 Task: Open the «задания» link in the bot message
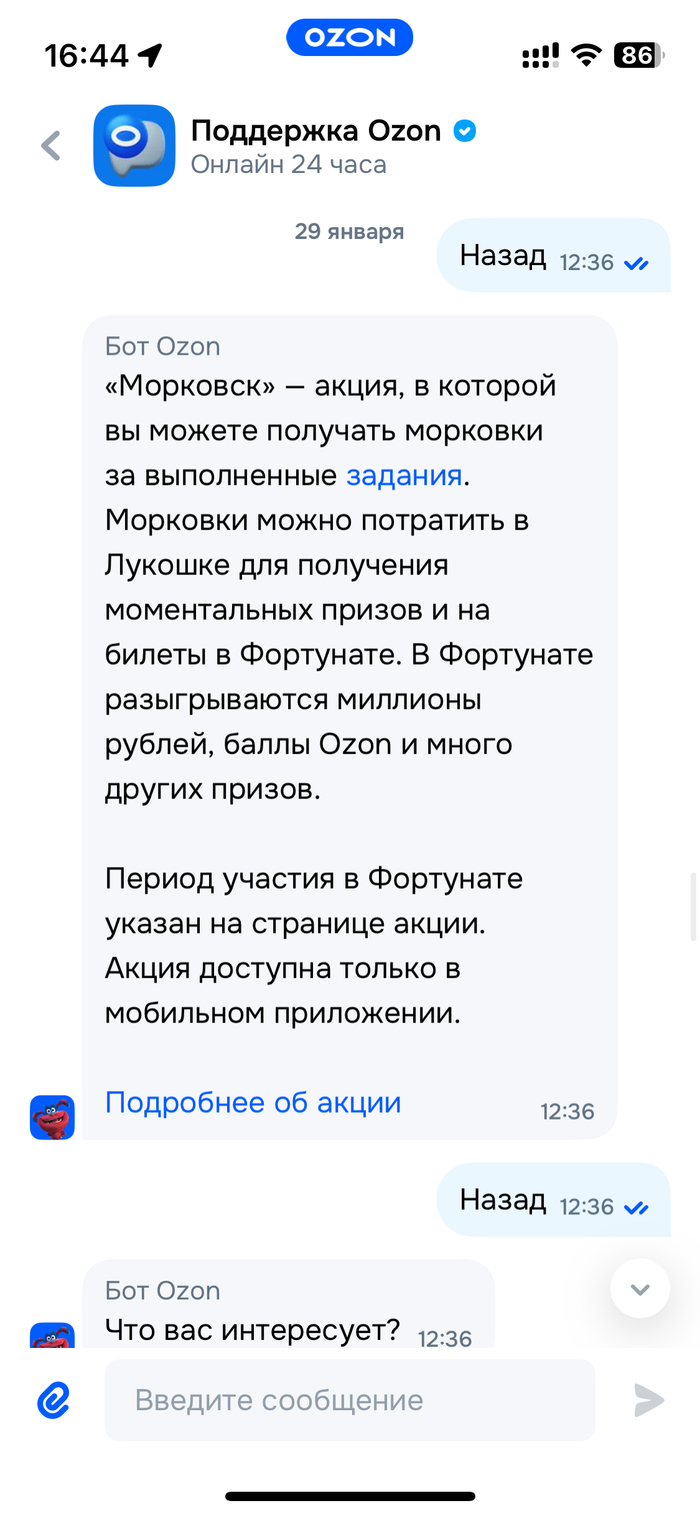click(404, 475)
